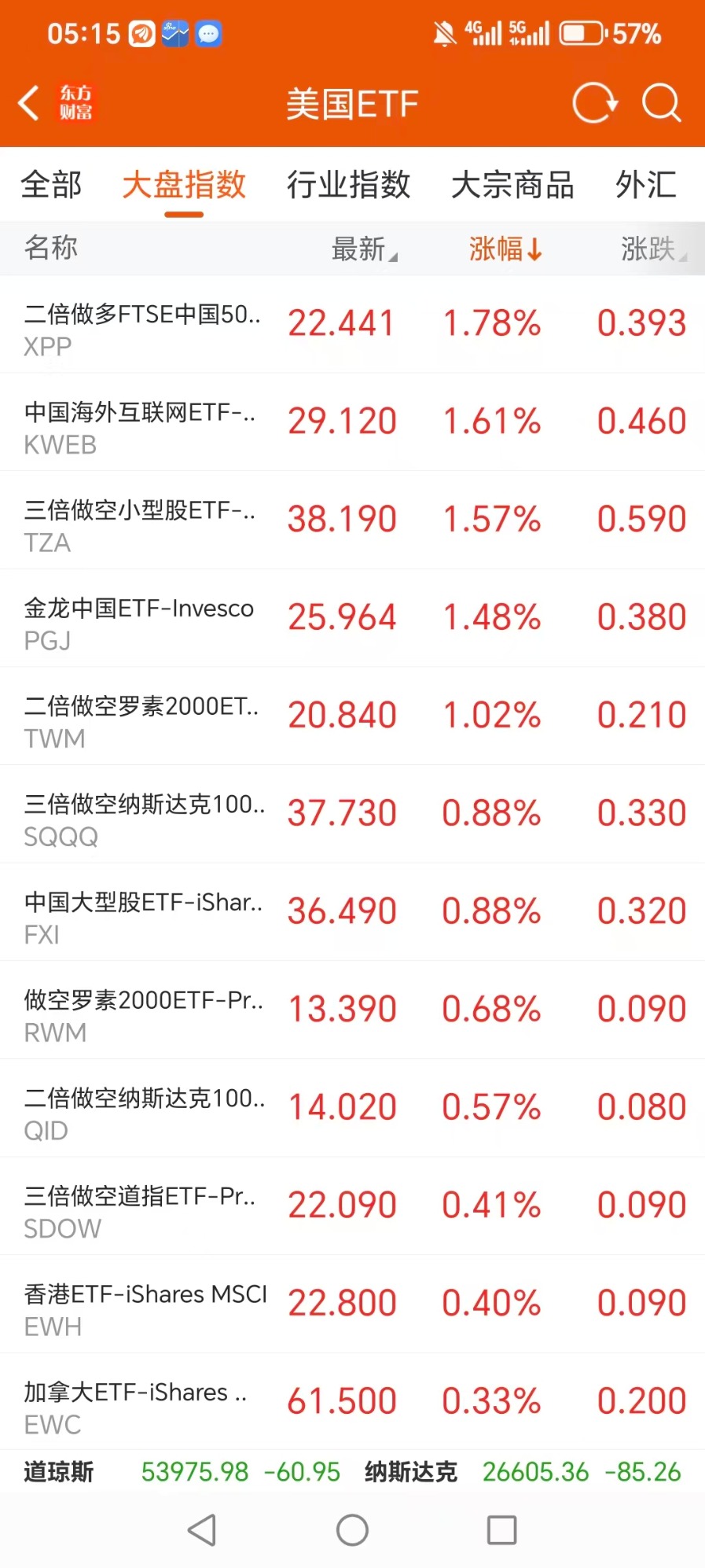Tap the system home button
Image resolution: width=705 pixels, height=1568 pixels.
(x=352, y=1530)
